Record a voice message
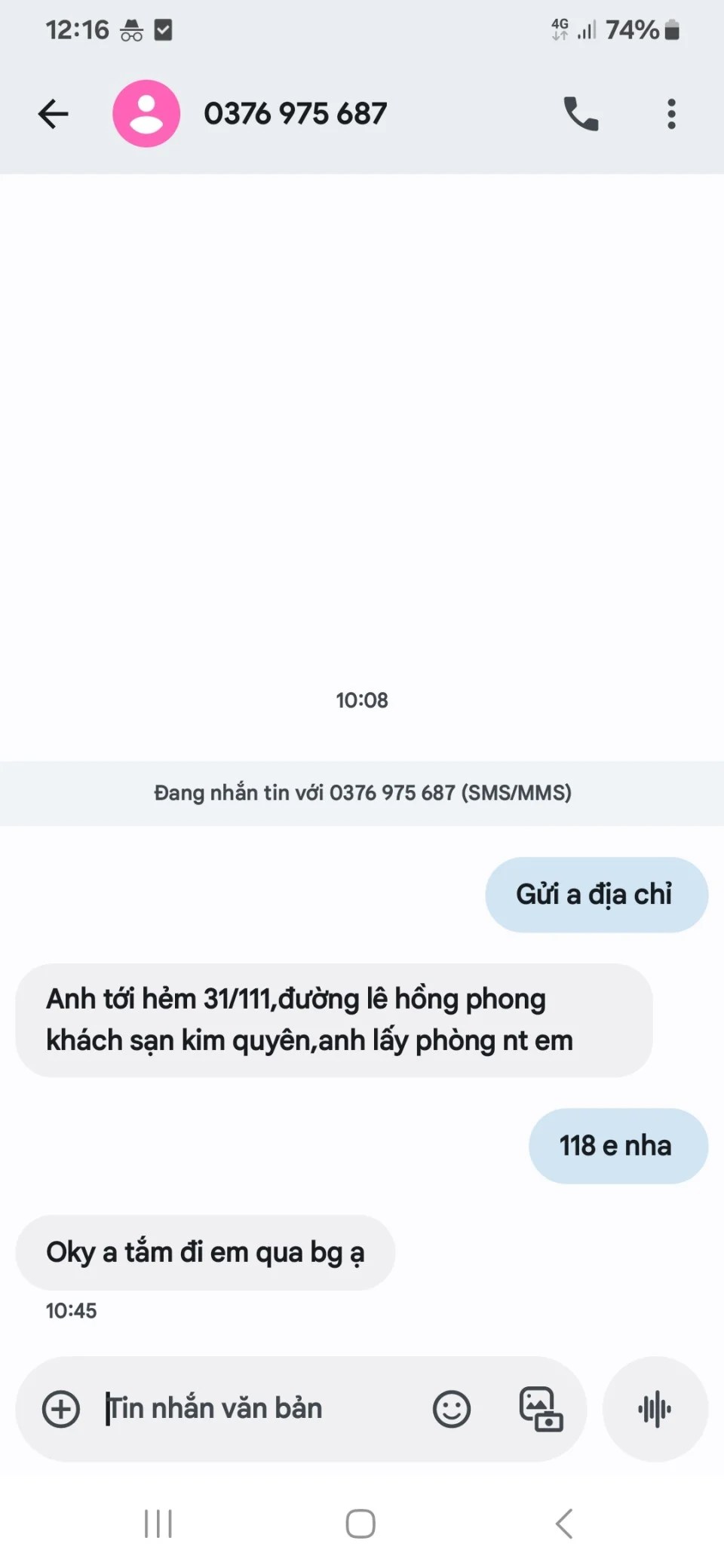Viewport: 724px width, 1568px height. (x=655, y=1409)
